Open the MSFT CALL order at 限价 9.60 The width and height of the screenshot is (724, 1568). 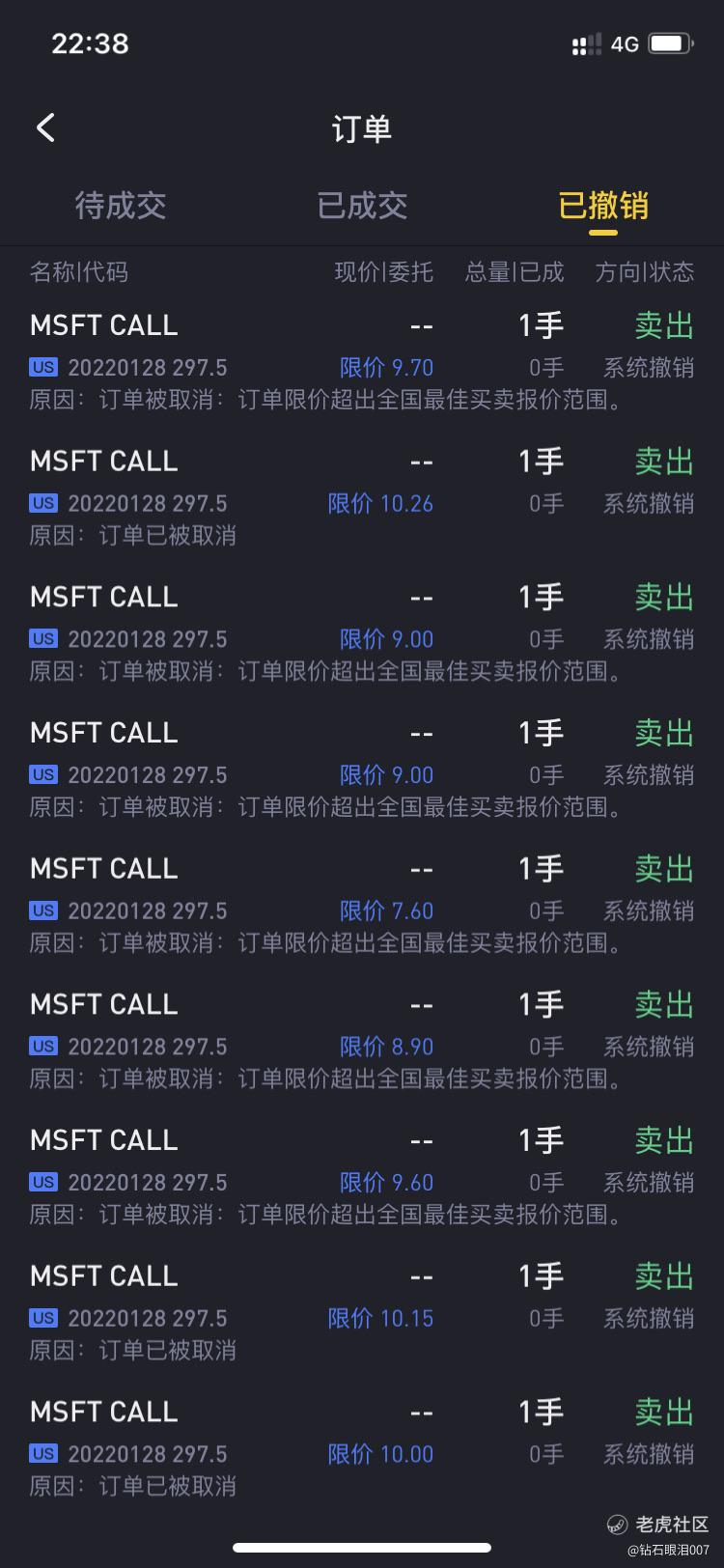click(362, 1175)
